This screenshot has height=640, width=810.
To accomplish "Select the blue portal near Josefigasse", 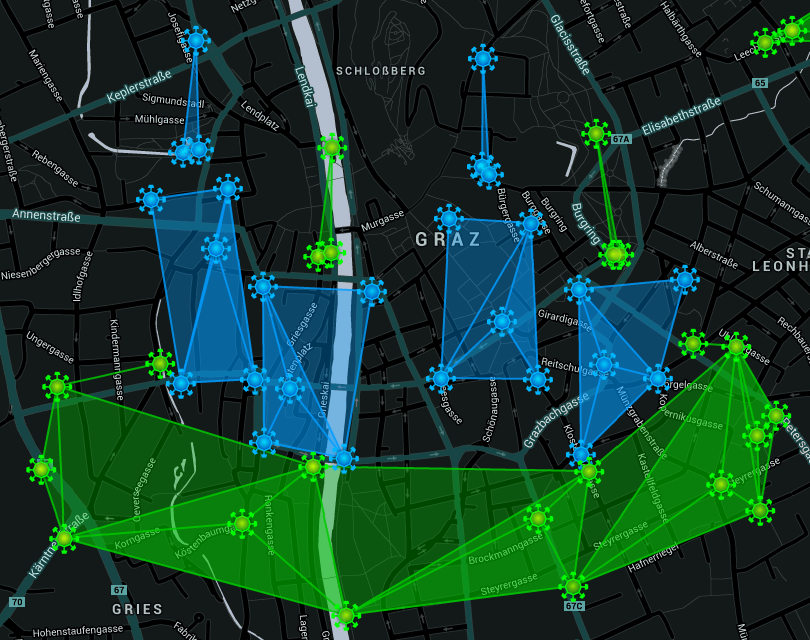I will click(x=196, y=40).
